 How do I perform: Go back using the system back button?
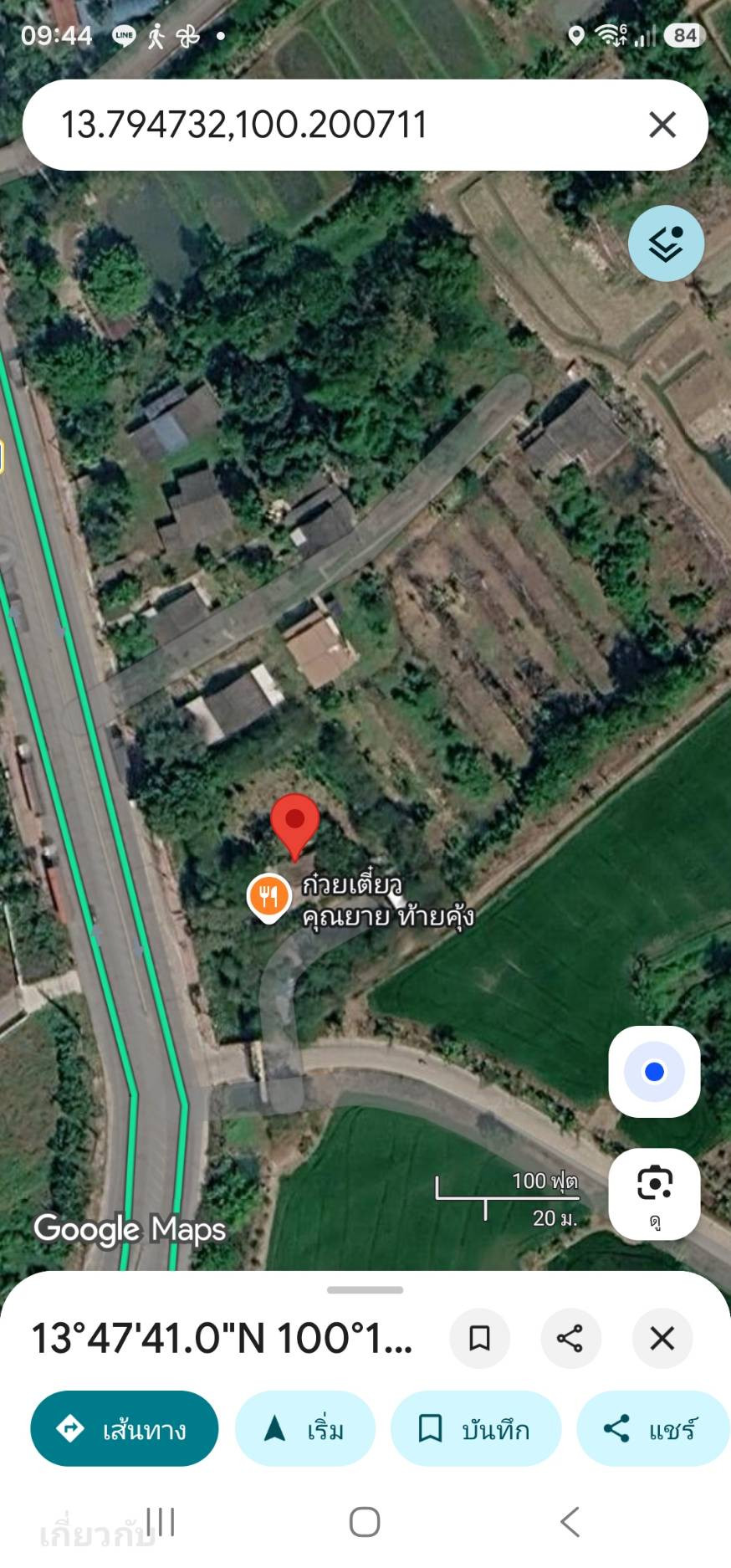coord(570,1522)
